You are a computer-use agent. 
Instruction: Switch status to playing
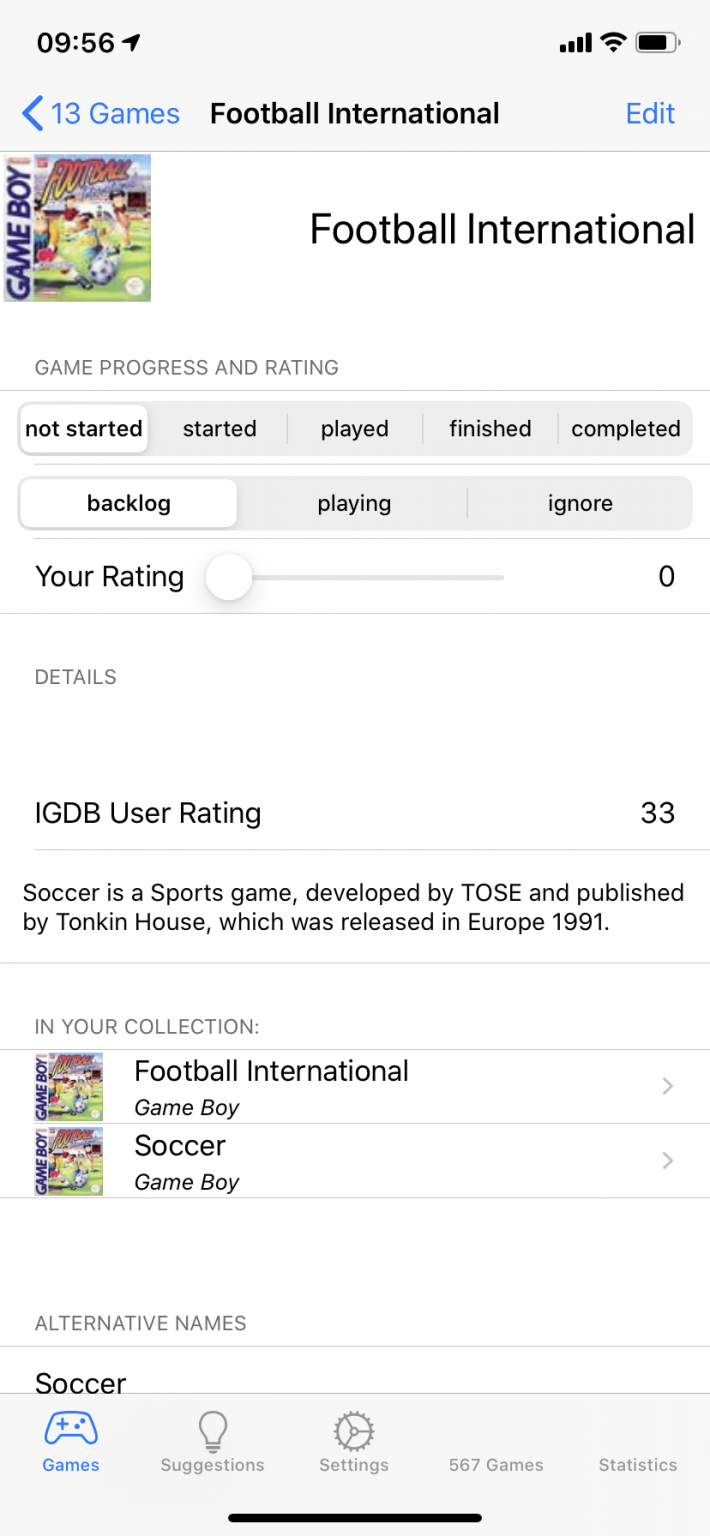click(354, 503)
